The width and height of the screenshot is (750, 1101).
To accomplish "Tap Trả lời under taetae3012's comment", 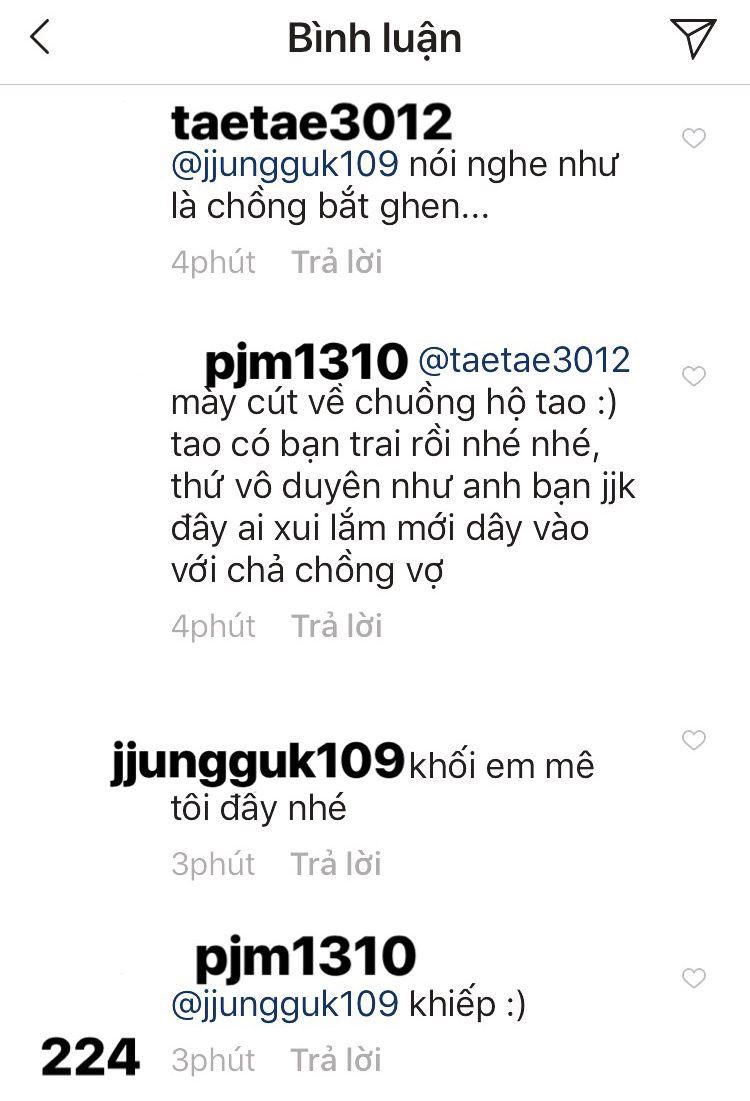I will tap(337, 262).
